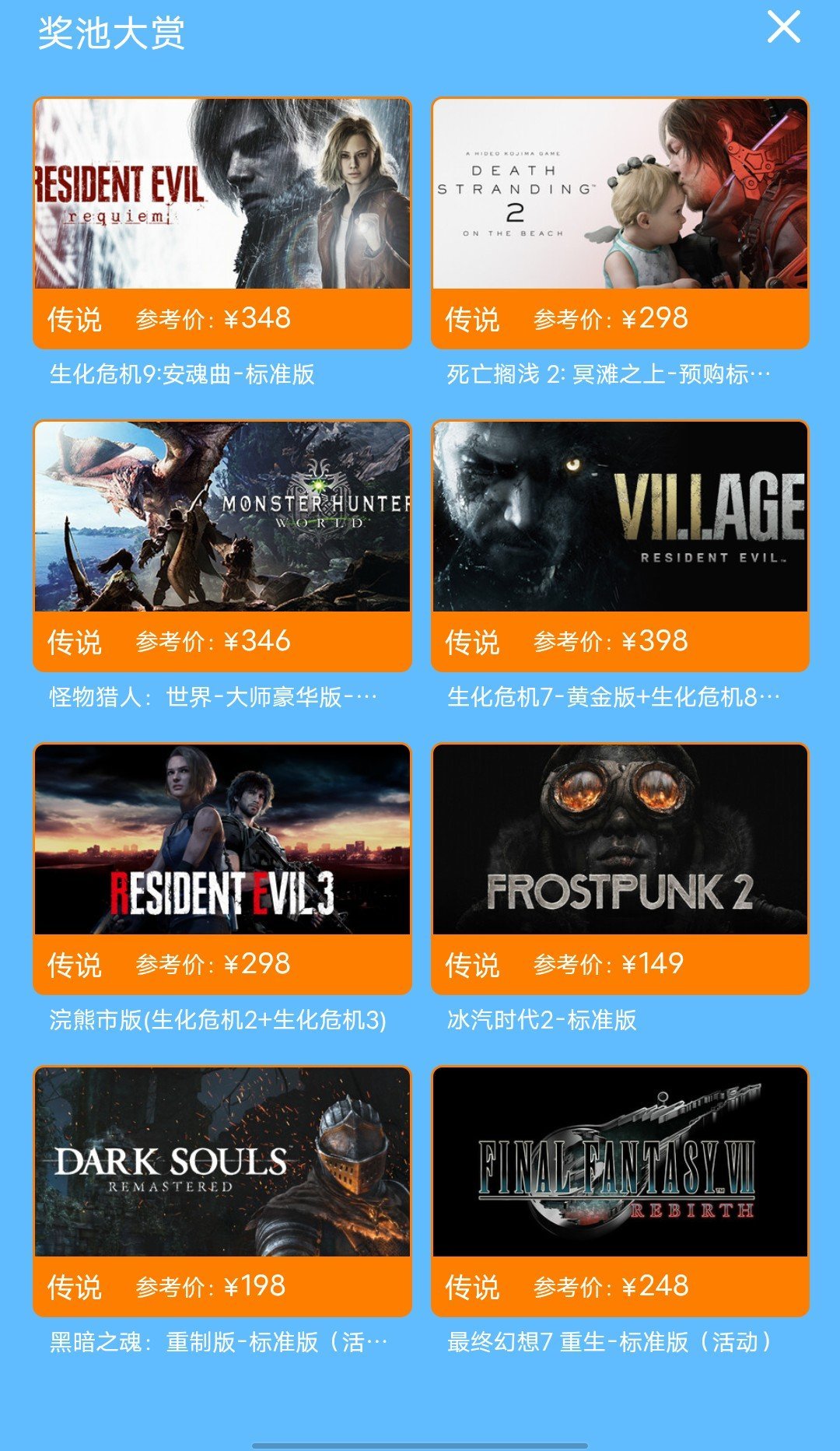Open the 冰汽时代2-标准版 prize card
Viewport: 840px width, 1451px height.
click(x=620, y=840)
